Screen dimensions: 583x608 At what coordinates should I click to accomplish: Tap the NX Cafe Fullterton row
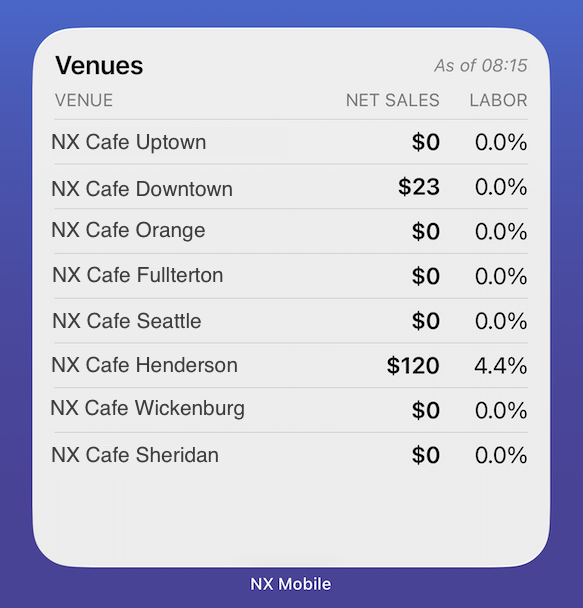(291, 276)
